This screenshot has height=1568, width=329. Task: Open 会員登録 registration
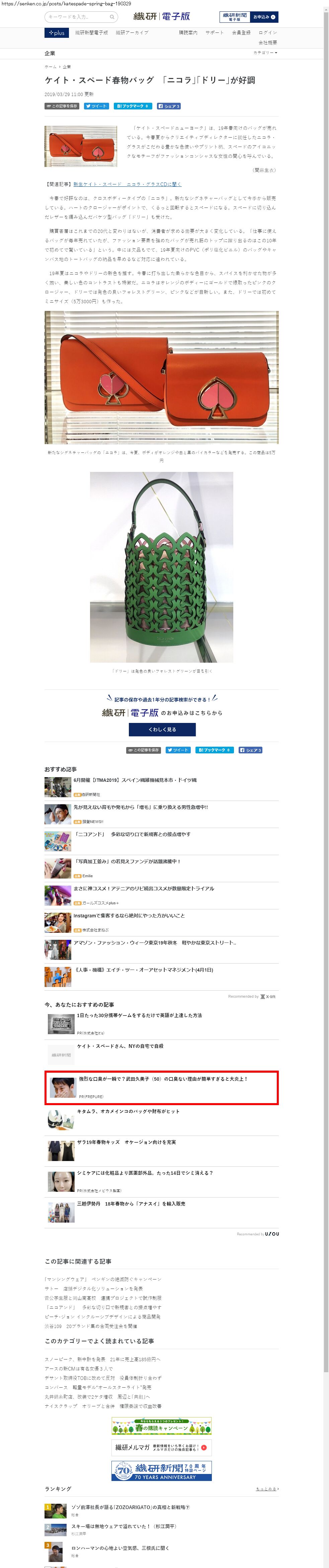pyautogui.click(x=241, y=33)
